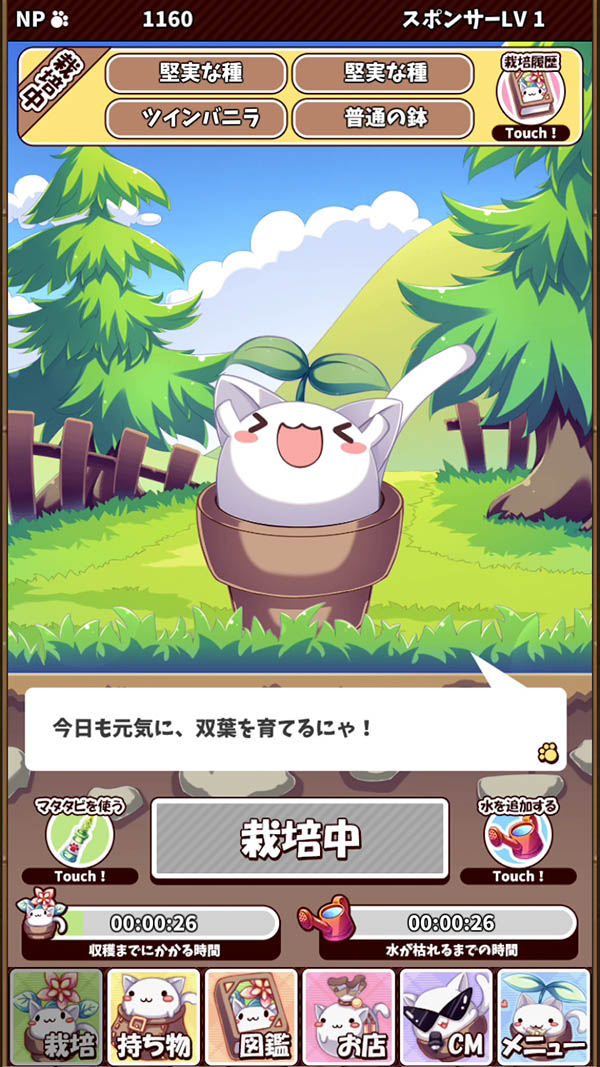The height and width of the screenshot is (1067, 600).
Task: Go to the お店 shop tab
Action: [x=348, y=1016]
